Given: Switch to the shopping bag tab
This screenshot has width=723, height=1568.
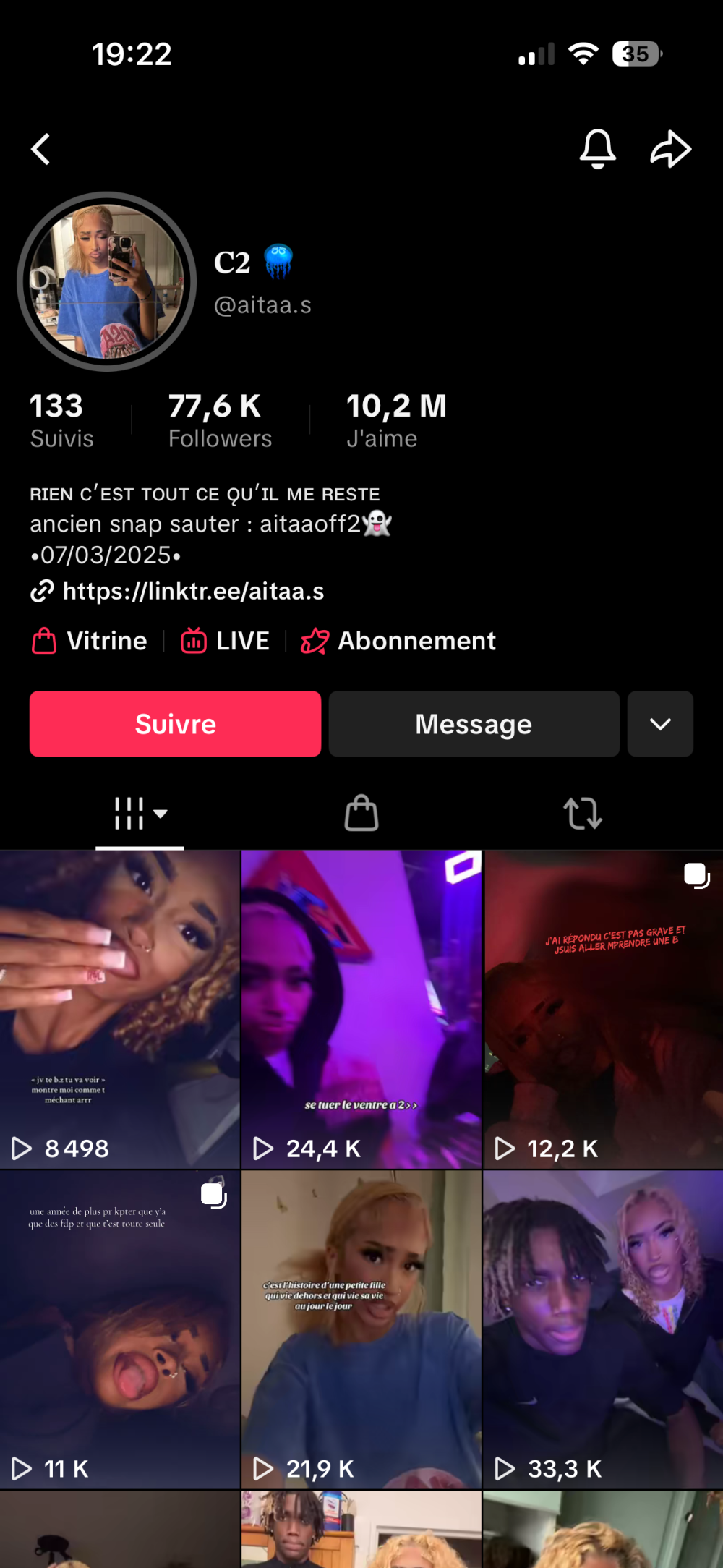Looking at the screenshot, I should click(361, 814).
